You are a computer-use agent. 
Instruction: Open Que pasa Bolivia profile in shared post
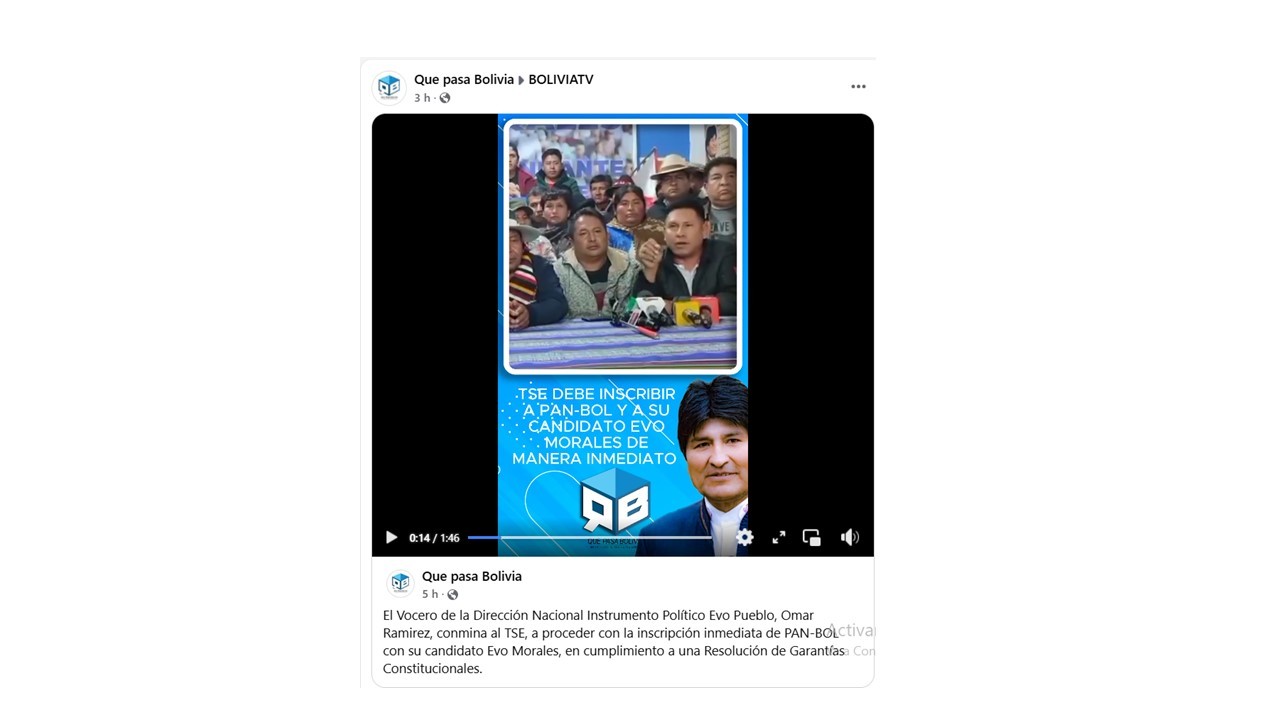pyautogui.click(x=471, y=576)
